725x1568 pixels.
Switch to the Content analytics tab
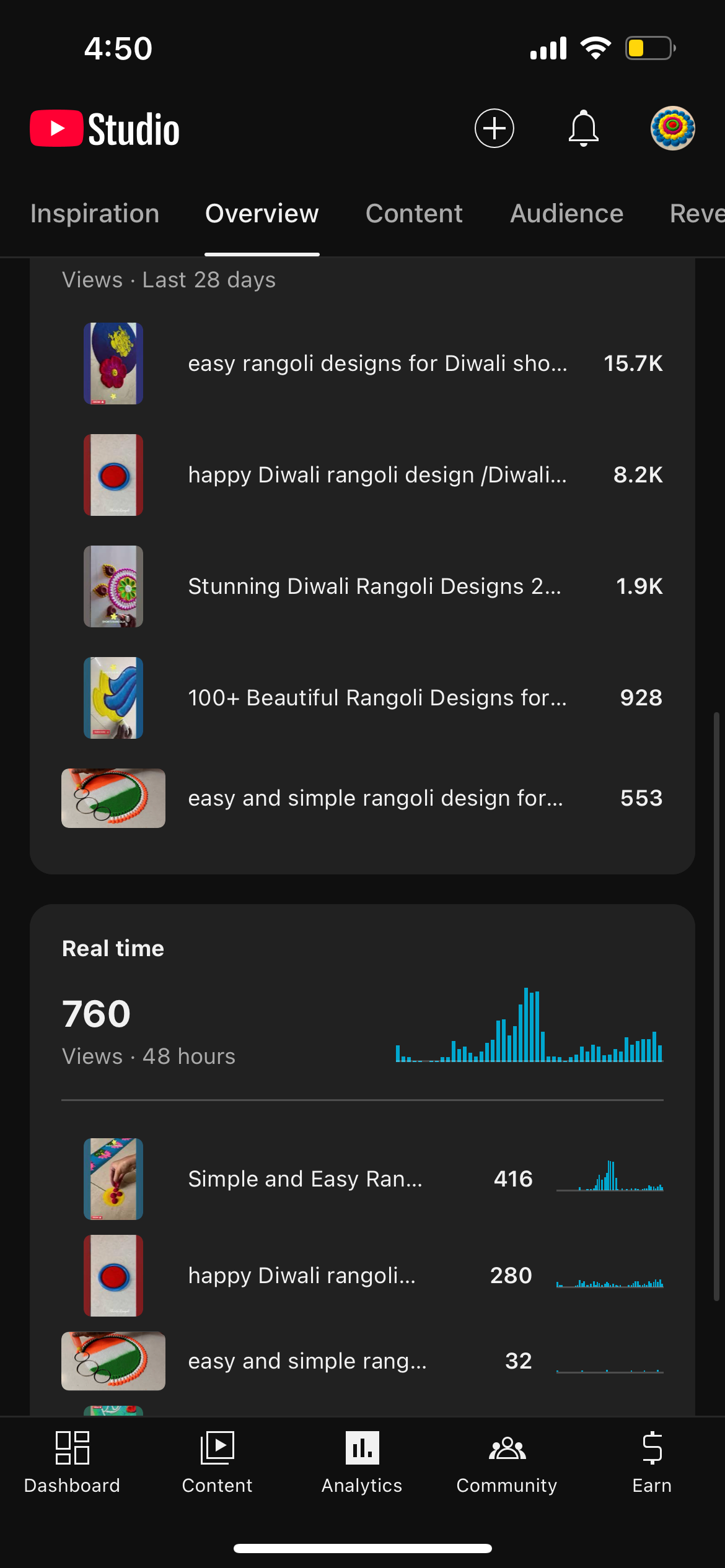tap(414, 214)
